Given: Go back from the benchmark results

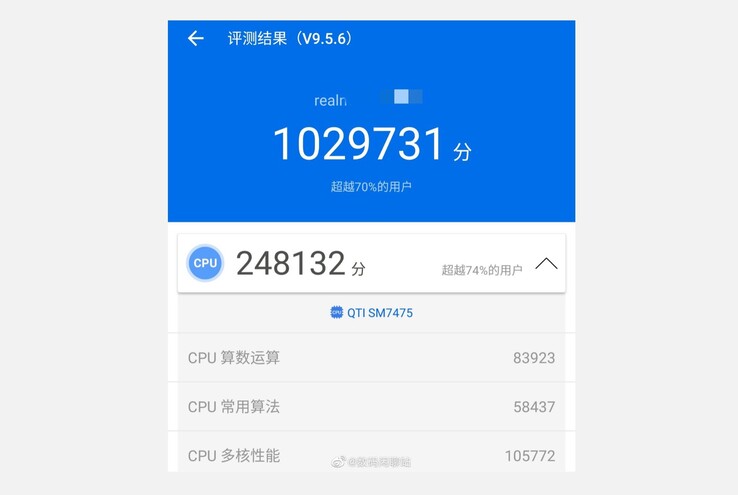Looking at the screenshot, I should 196,38.
